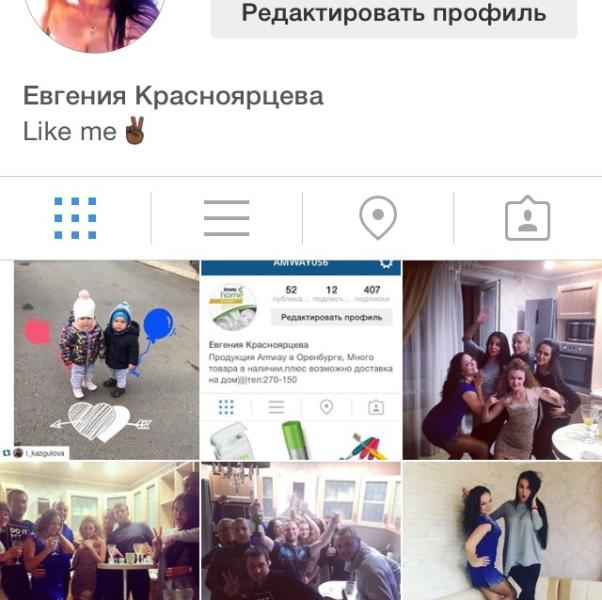Open the post with two toddlers
Screen dimensions: 602x600
pos(100,360)
